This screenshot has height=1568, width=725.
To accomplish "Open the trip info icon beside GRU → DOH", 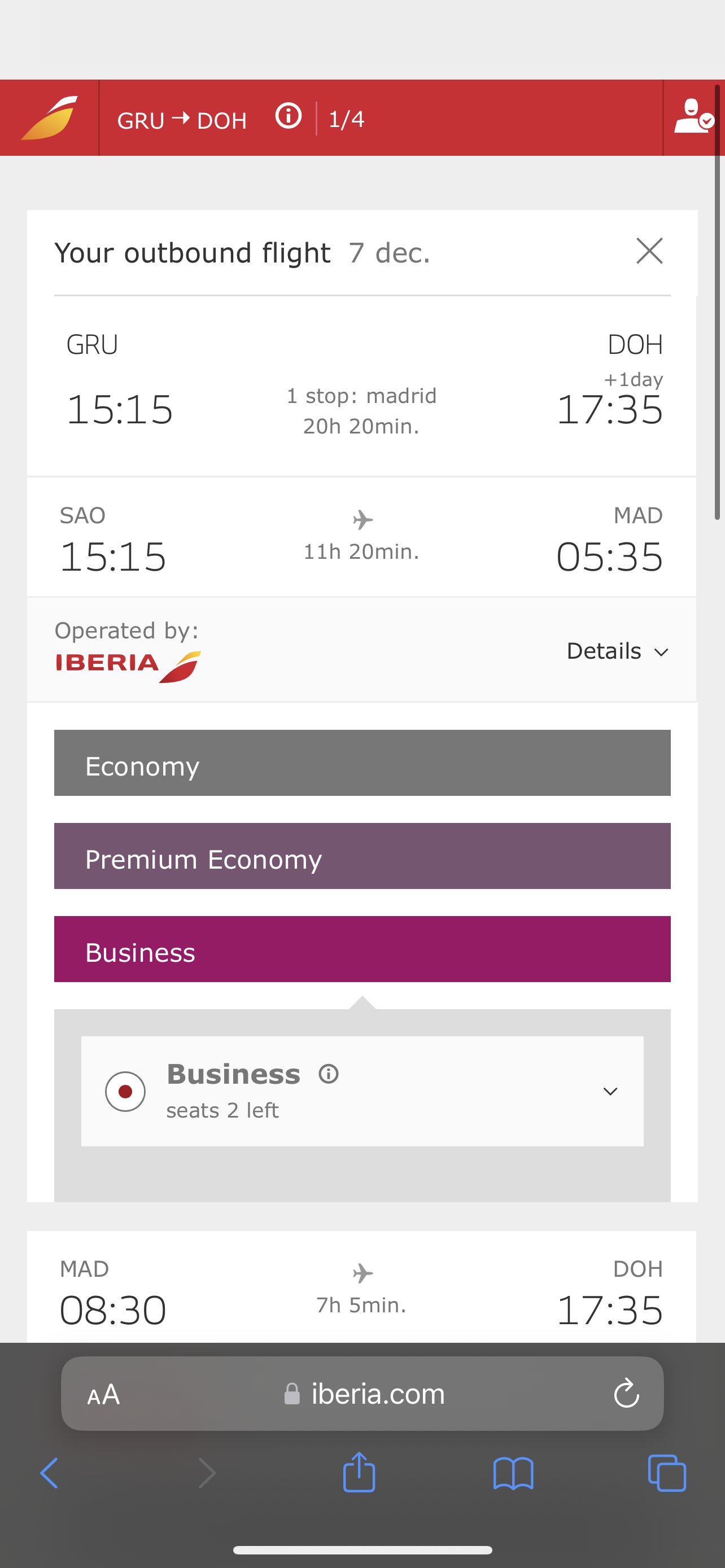I will (288, 116).
